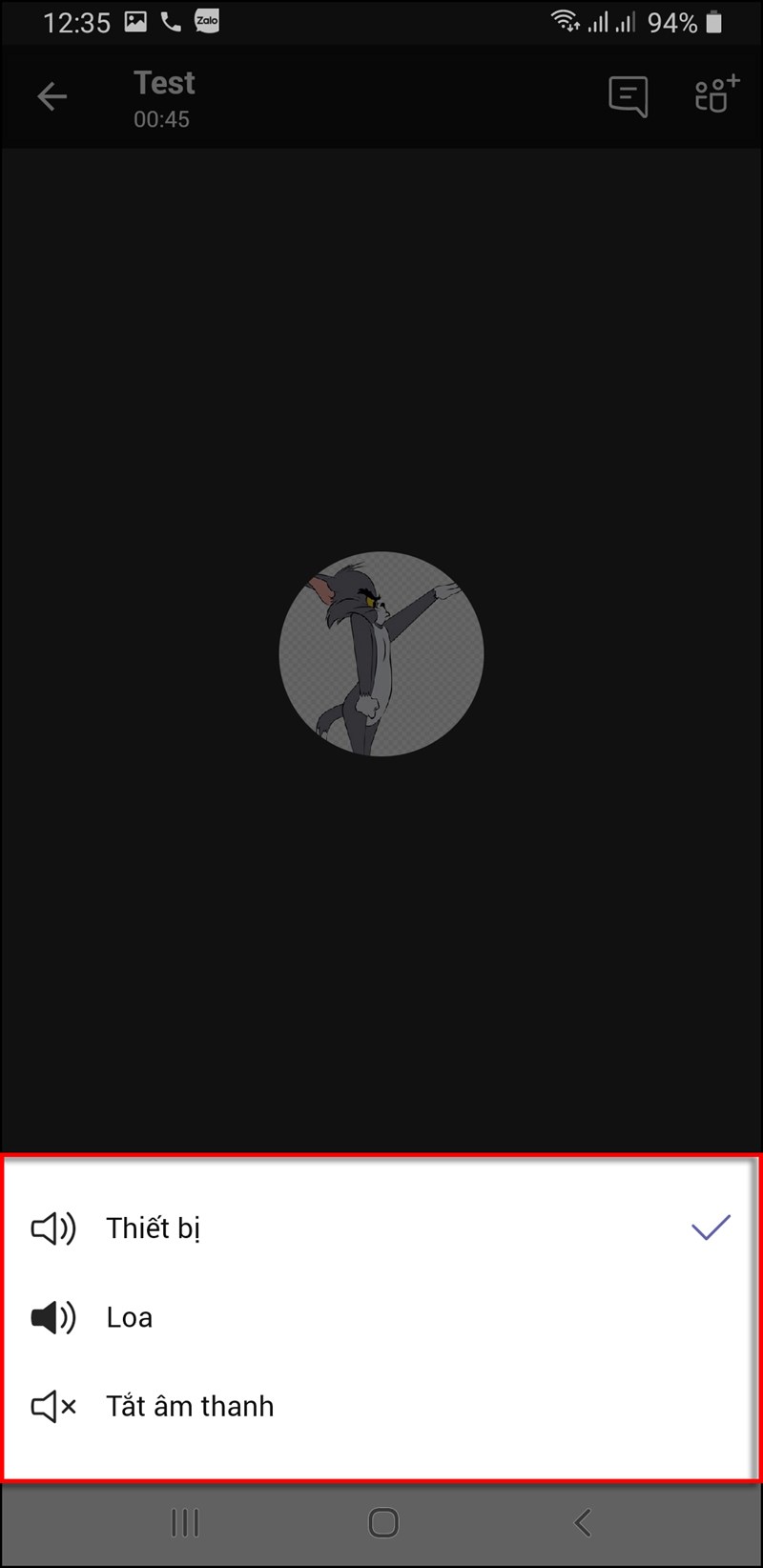This screenshot has width=763, height=1568.
Task: Add participants to the call
Action: [x=716, y=94]
